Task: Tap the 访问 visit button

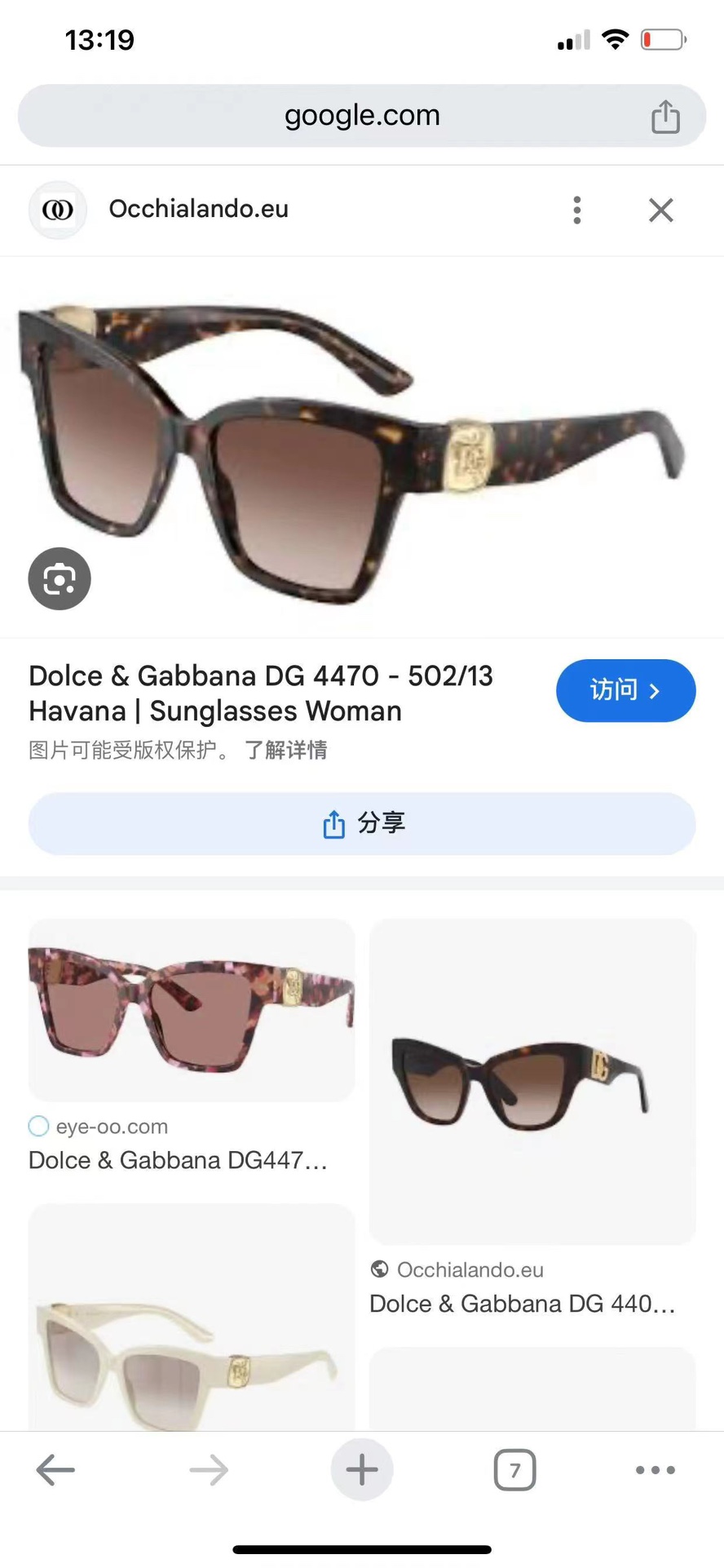Action: click(x=625, y=691)
